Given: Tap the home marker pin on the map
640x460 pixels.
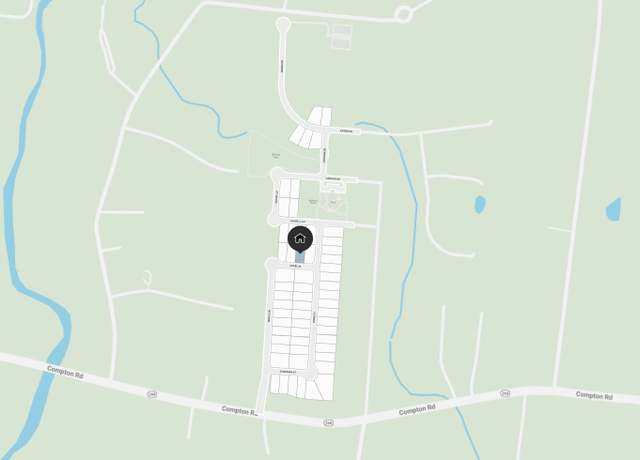Looking at the screenshot, I should [300, 239].
